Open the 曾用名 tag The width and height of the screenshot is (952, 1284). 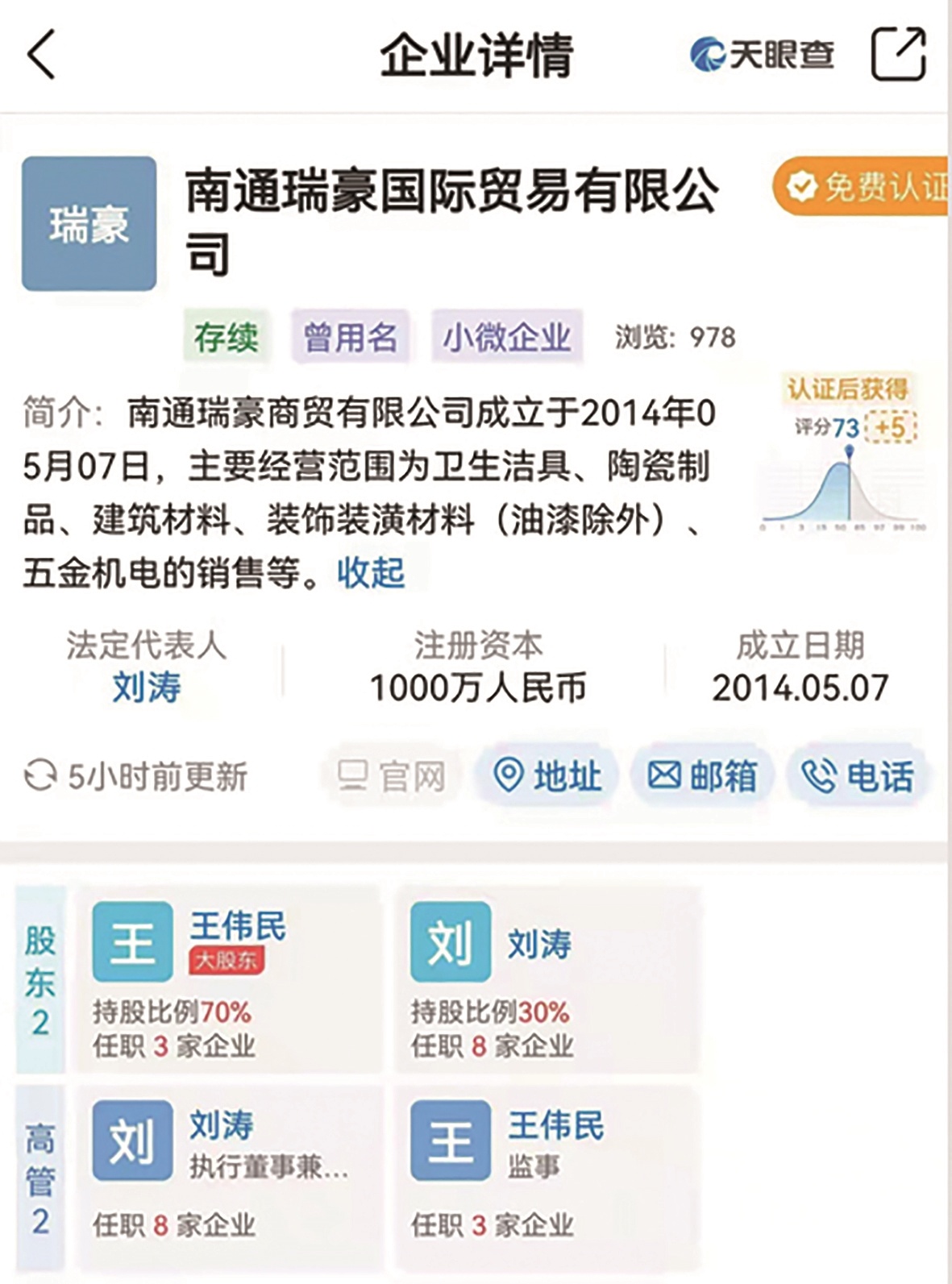tap(351, 336)
